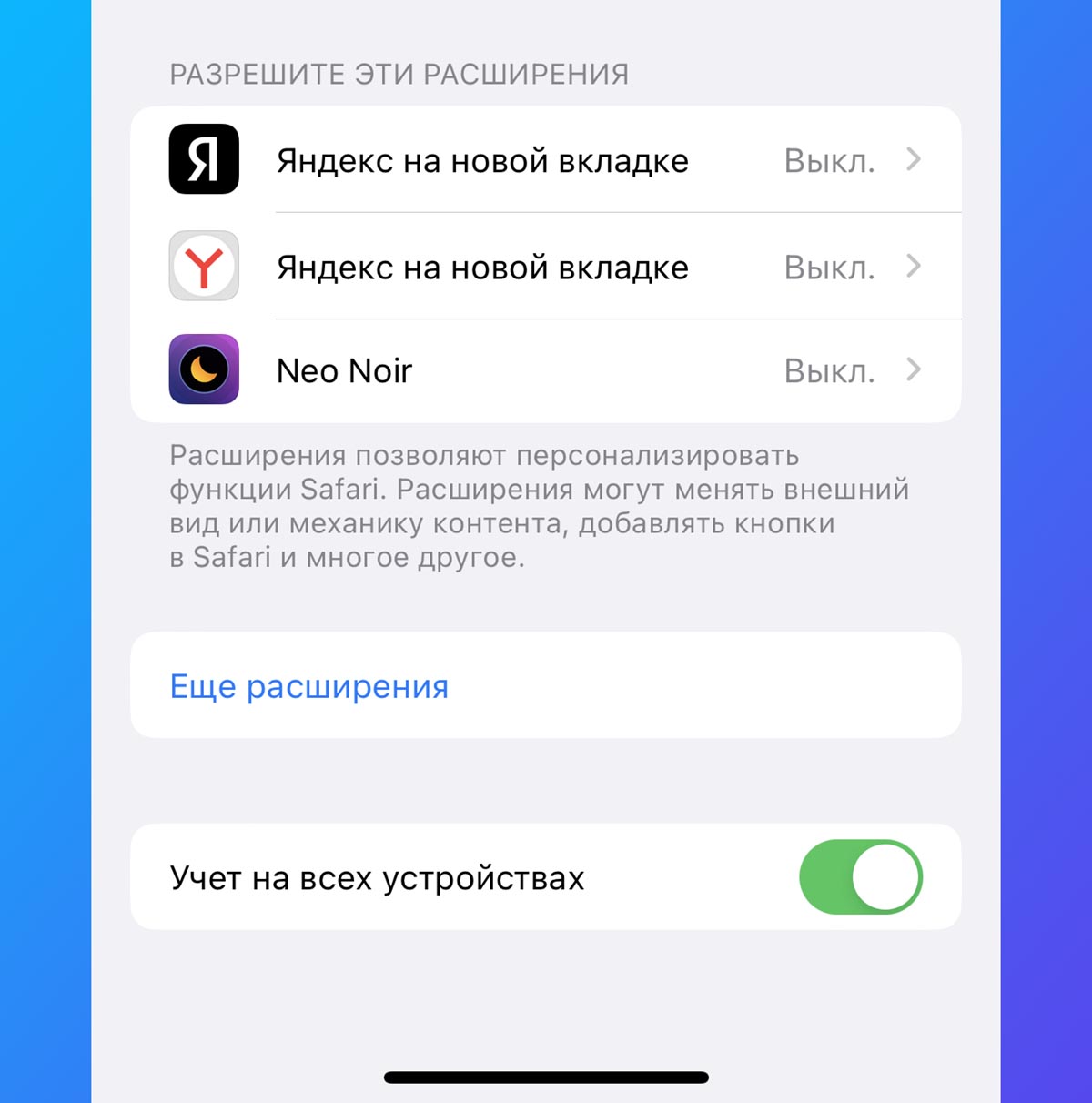Open the Yandex extension with black icon
The image size is (1092, 1103).
point(544,160)
